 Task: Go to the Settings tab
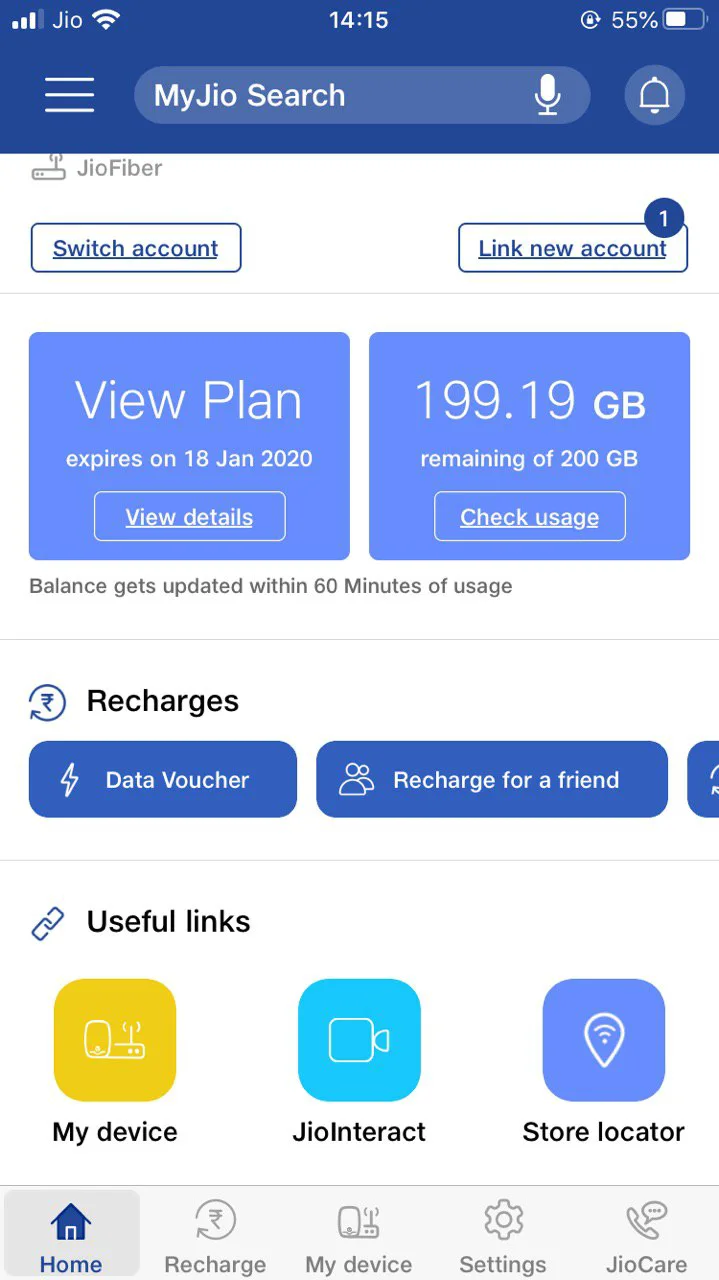tap(503, 1236)
